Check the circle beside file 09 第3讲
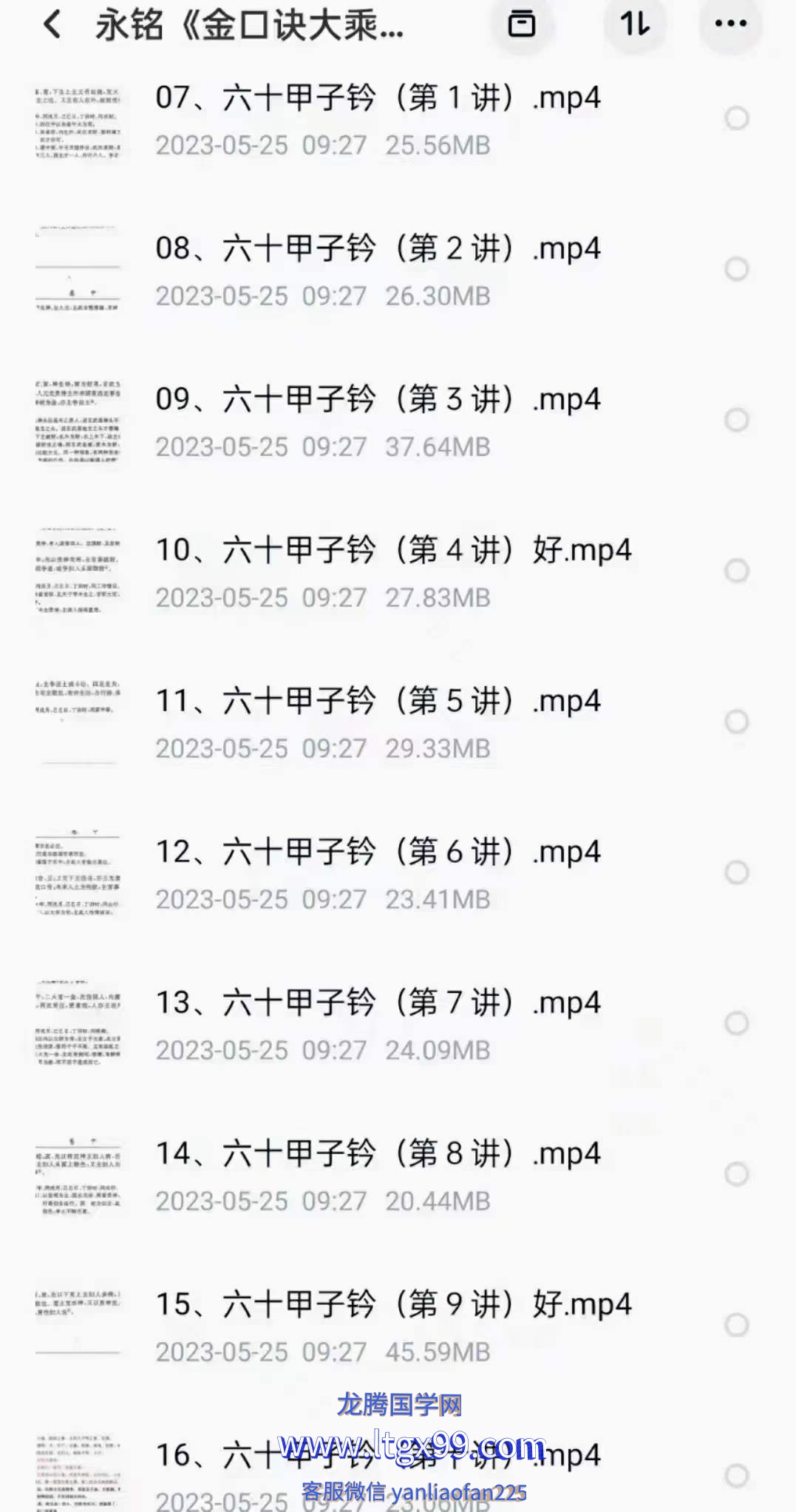Viewport: 796px width, 1512px height. [x=736, y=420]
